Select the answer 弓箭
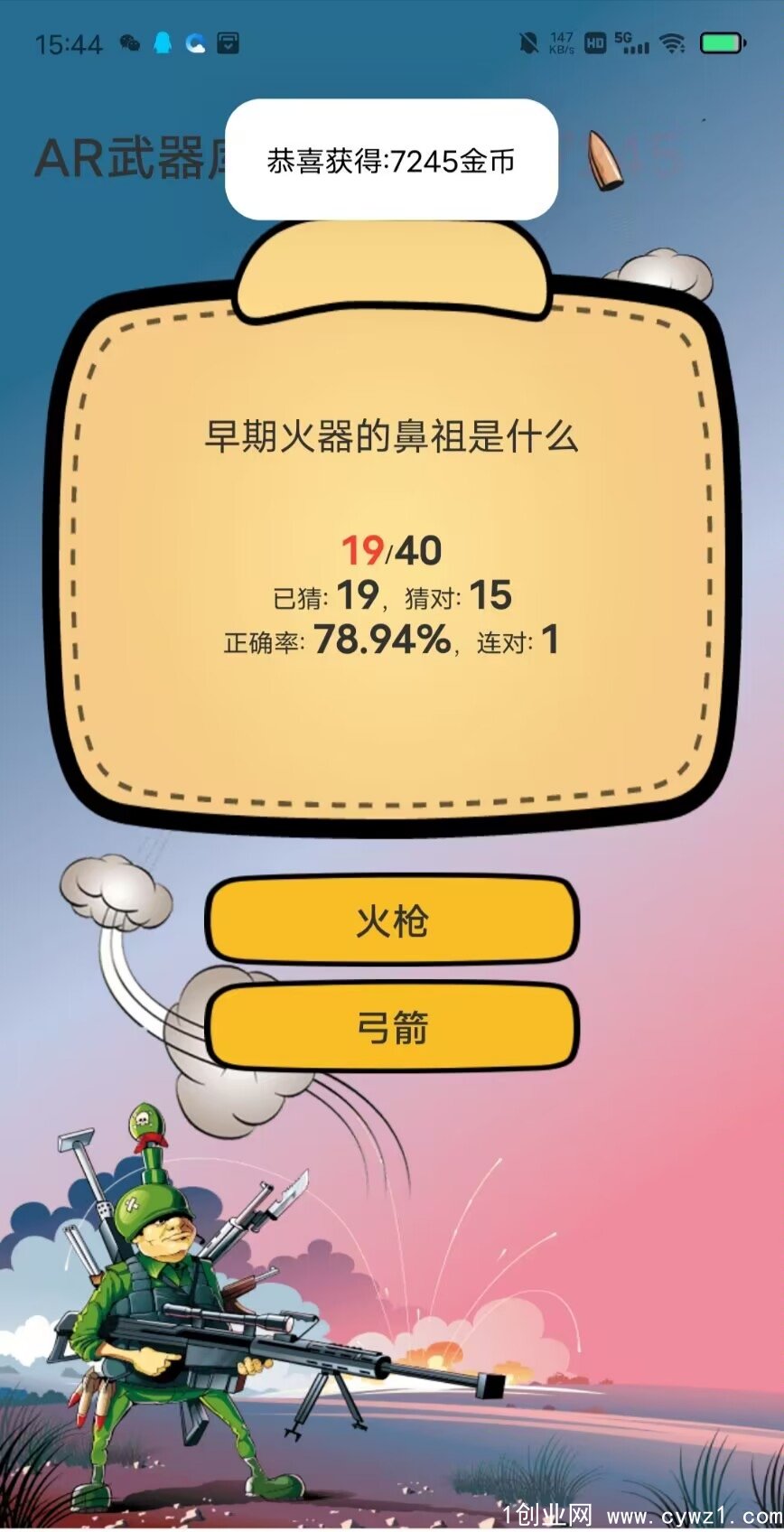The width and height of the screenshot is (784, 1532). [x=391, y=1027]
